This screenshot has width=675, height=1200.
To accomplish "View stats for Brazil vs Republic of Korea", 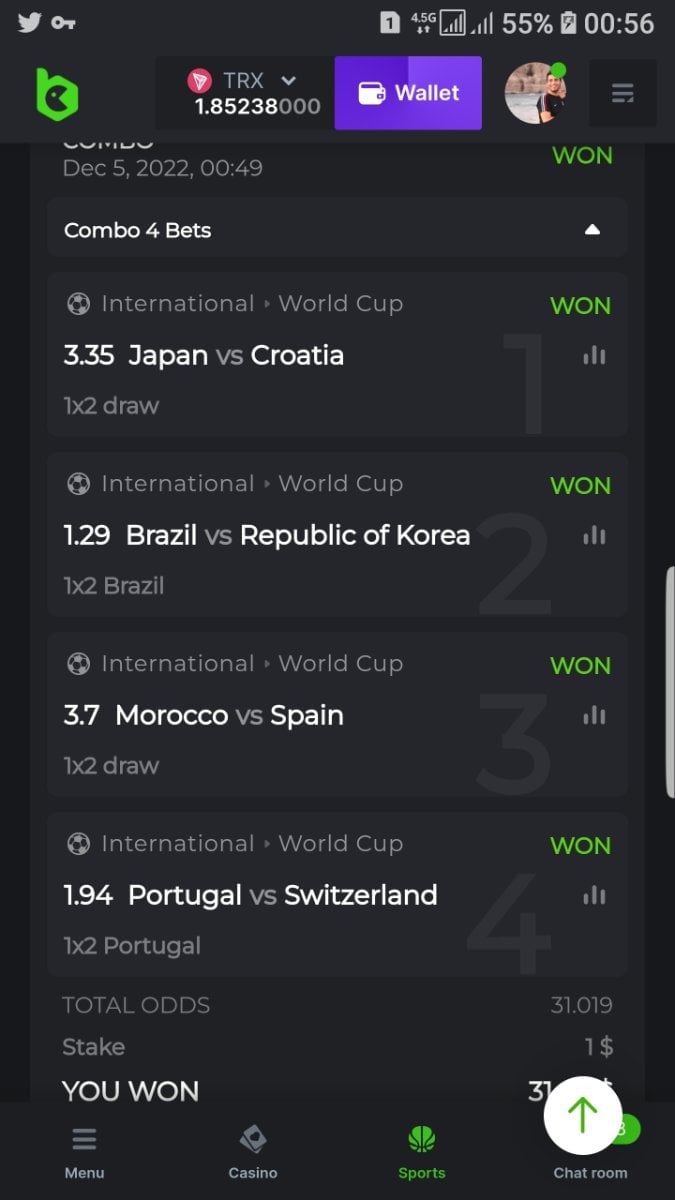I will tap(594, 535).
